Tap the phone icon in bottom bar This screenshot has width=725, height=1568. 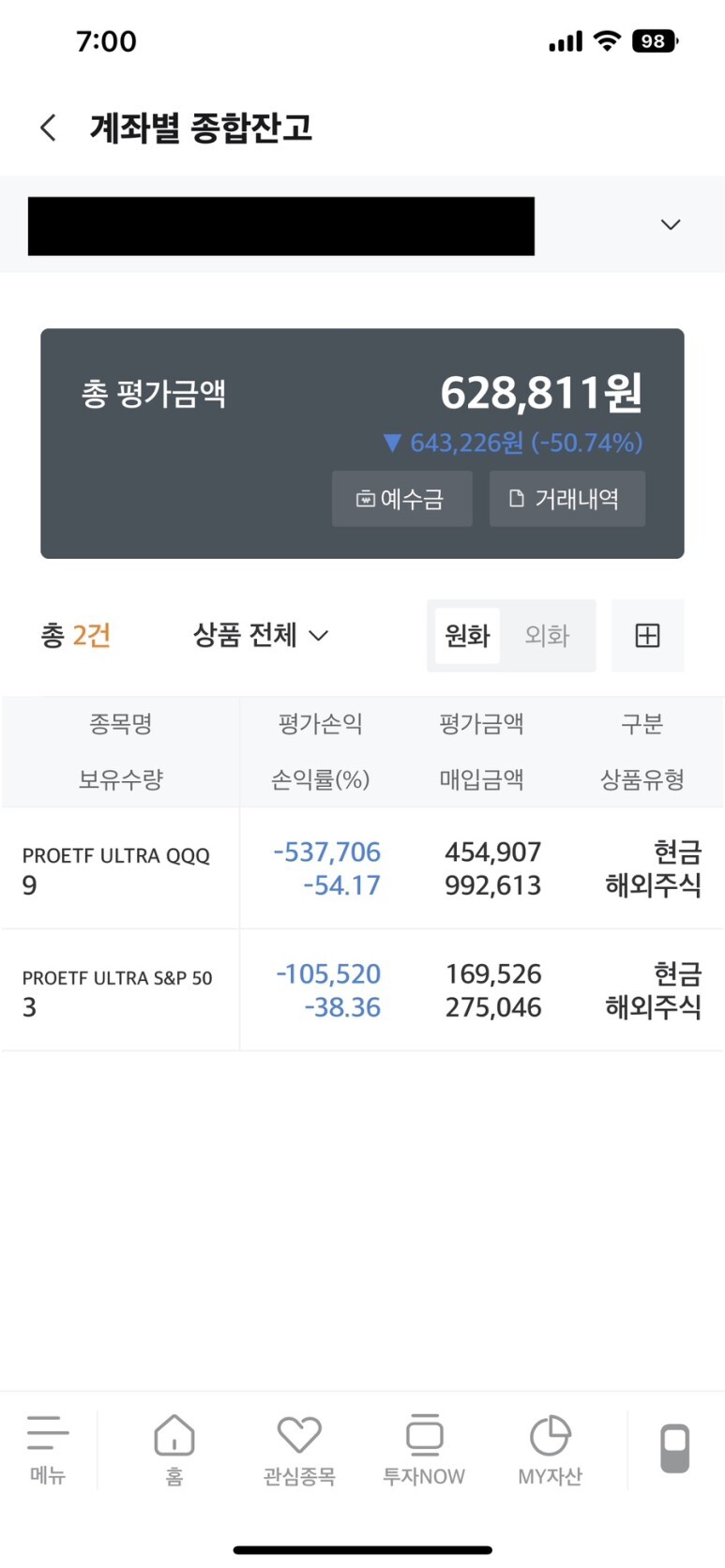[674, 1449]
